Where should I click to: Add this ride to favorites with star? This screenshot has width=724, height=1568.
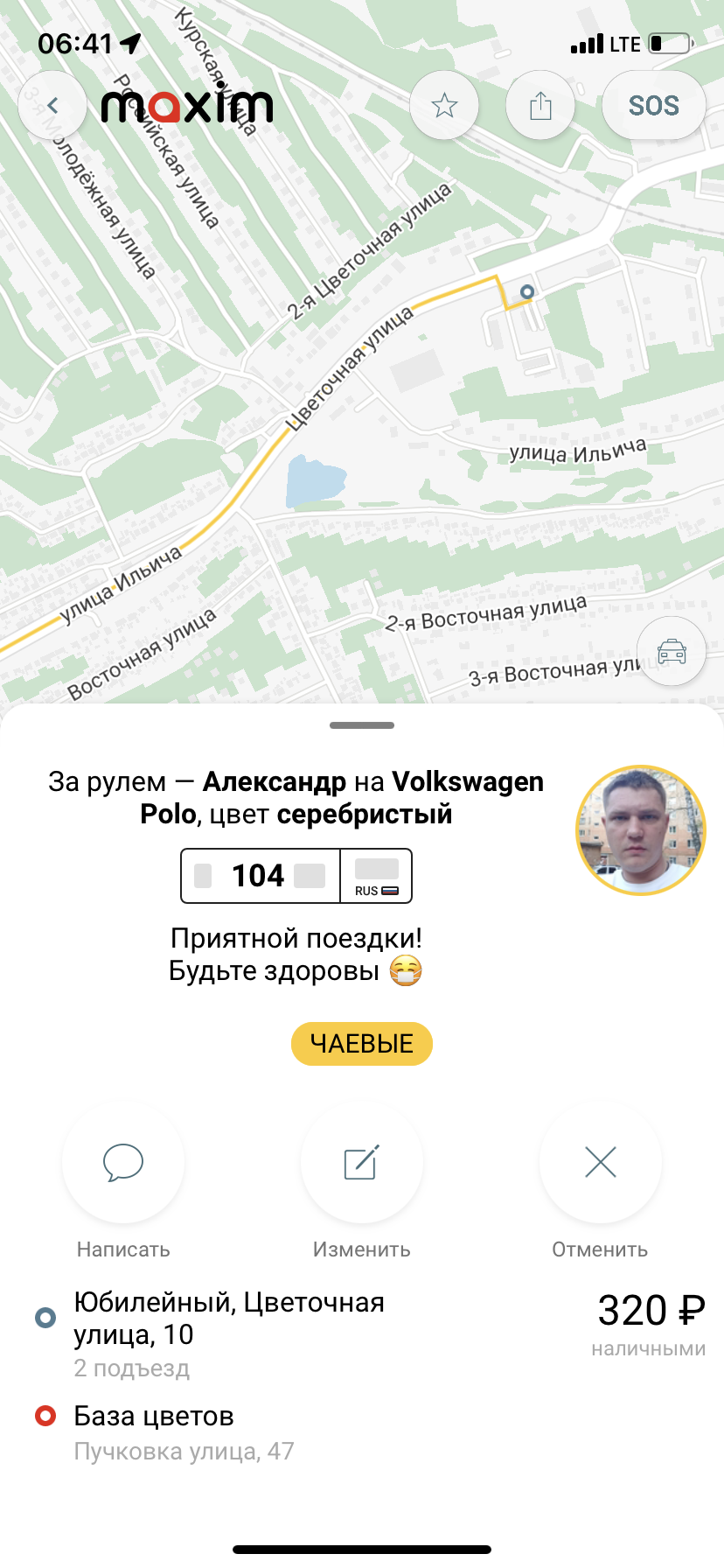pos(444,106)
